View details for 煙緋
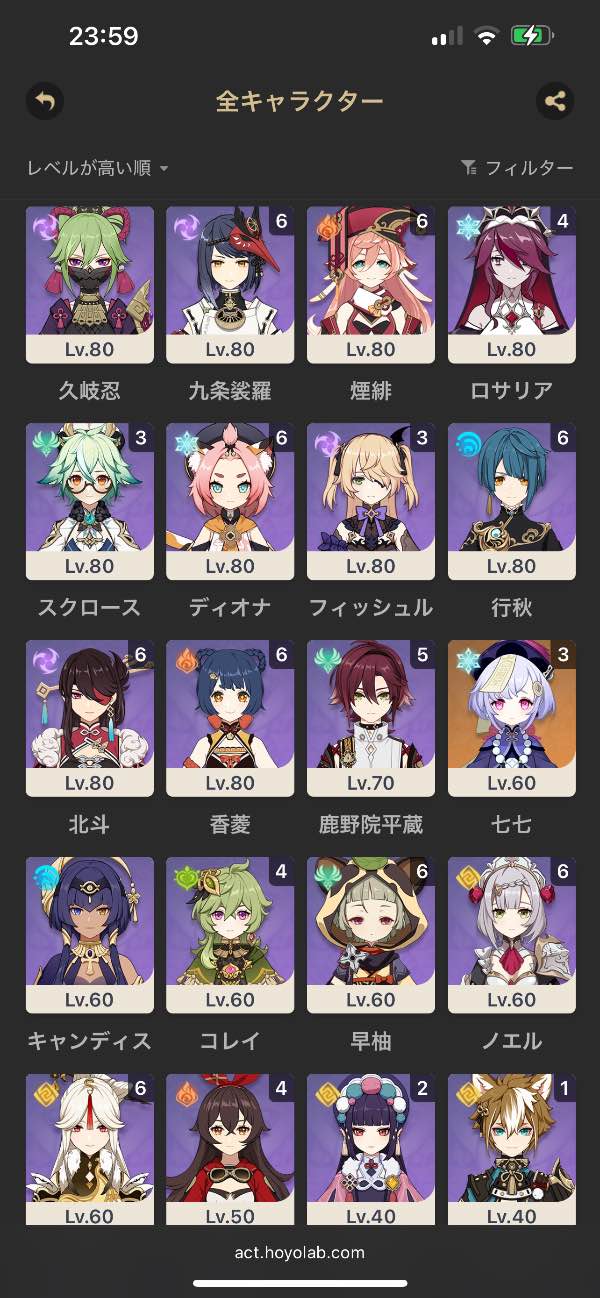The width and height of the screenshot is (600, 1298). (x=371, y=284)
